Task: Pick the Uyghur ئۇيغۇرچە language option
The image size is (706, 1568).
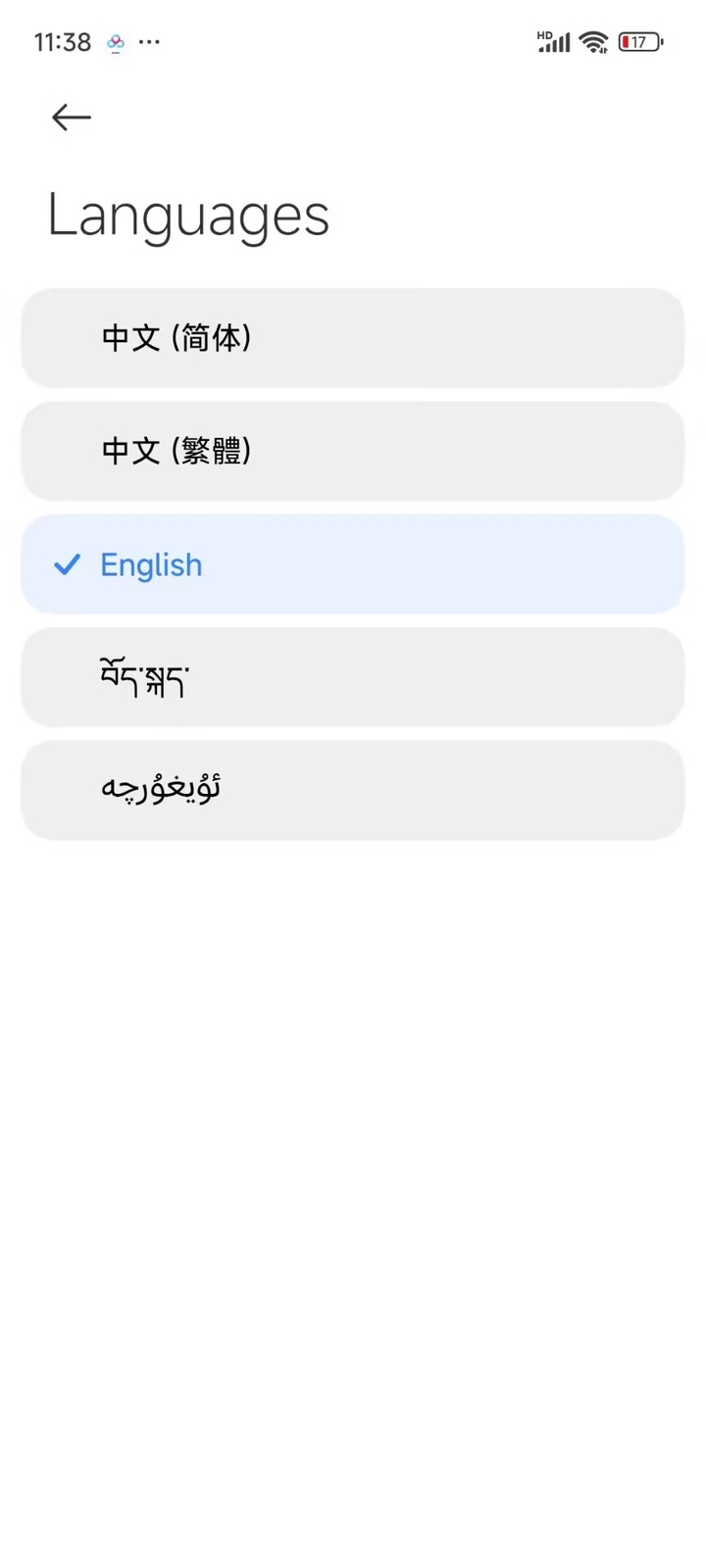Action: pyautogui.click(x=353, y=790)
